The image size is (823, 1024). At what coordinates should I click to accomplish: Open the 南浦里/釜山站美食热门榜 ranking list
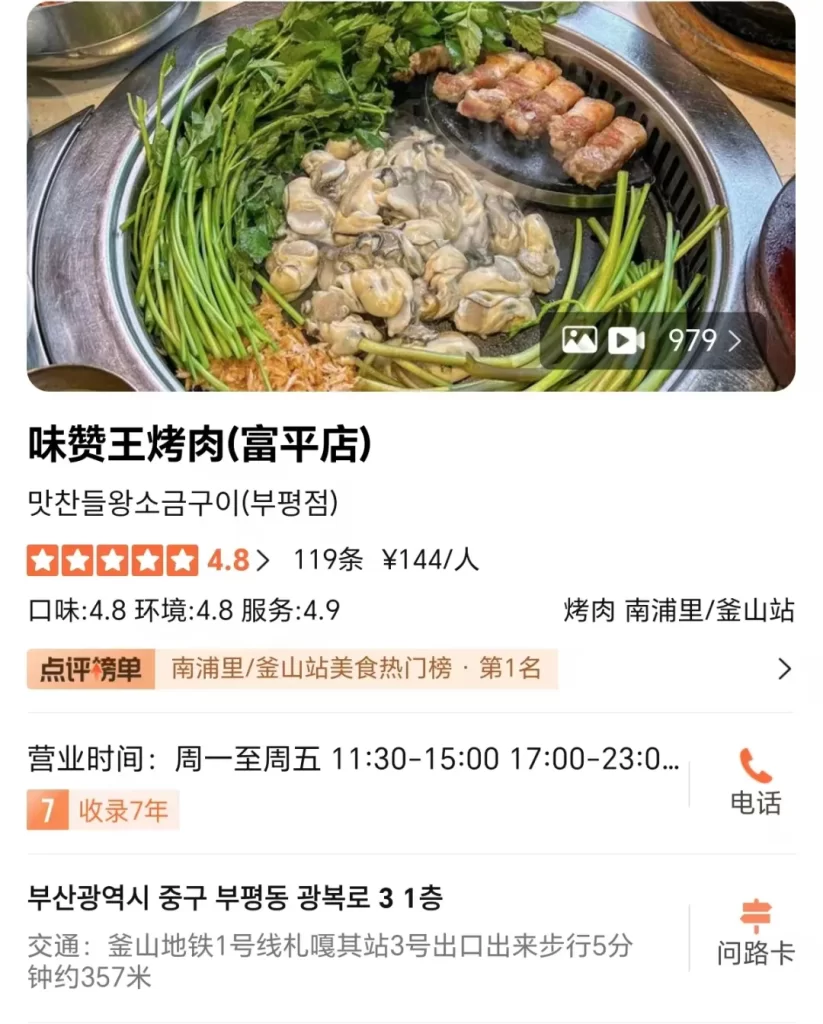pyautogui.click(x=410, y=669)
